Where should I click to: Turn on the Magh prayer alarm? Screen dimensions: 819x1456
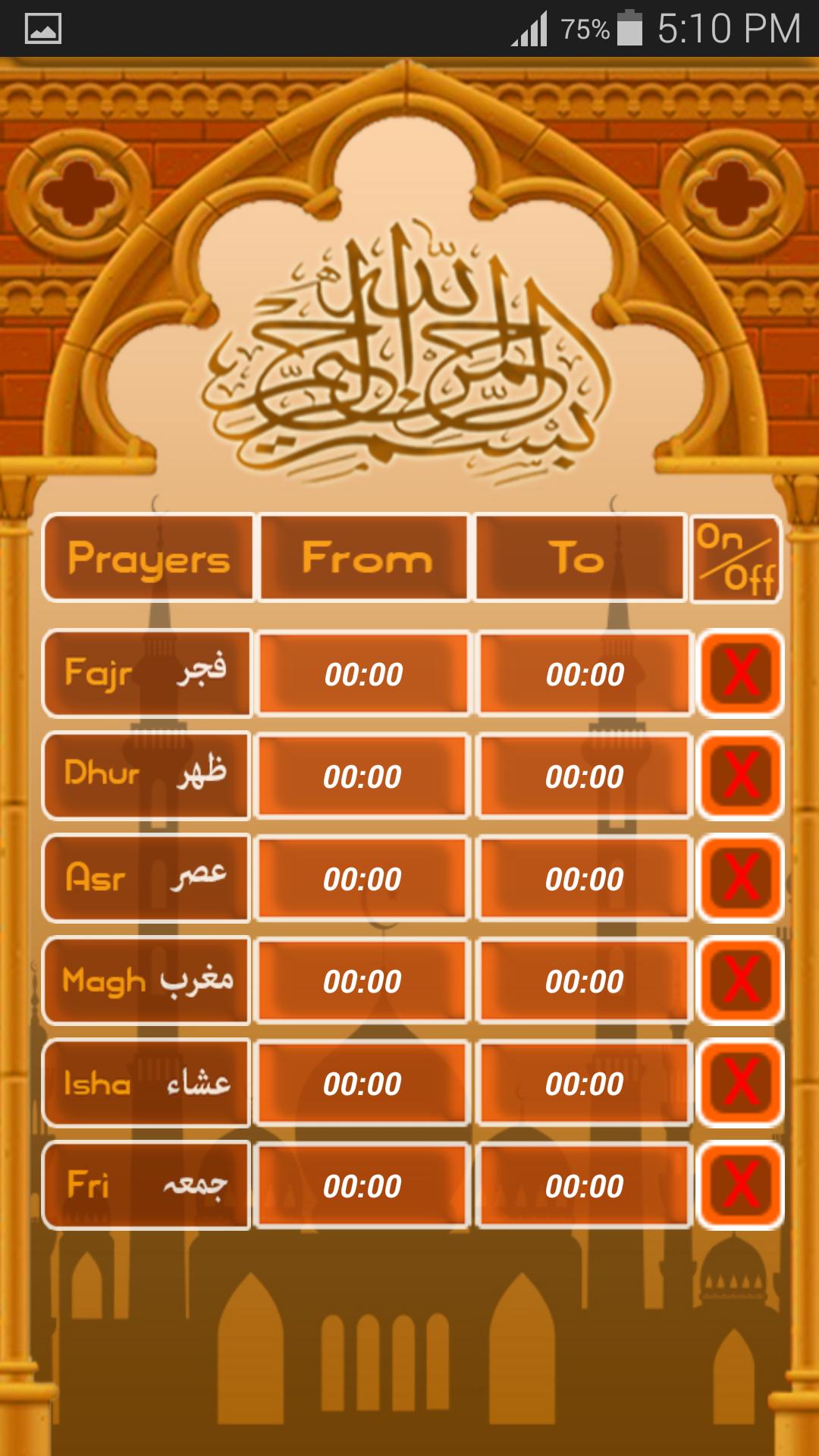pyautogui.click(x=739, y=979)
